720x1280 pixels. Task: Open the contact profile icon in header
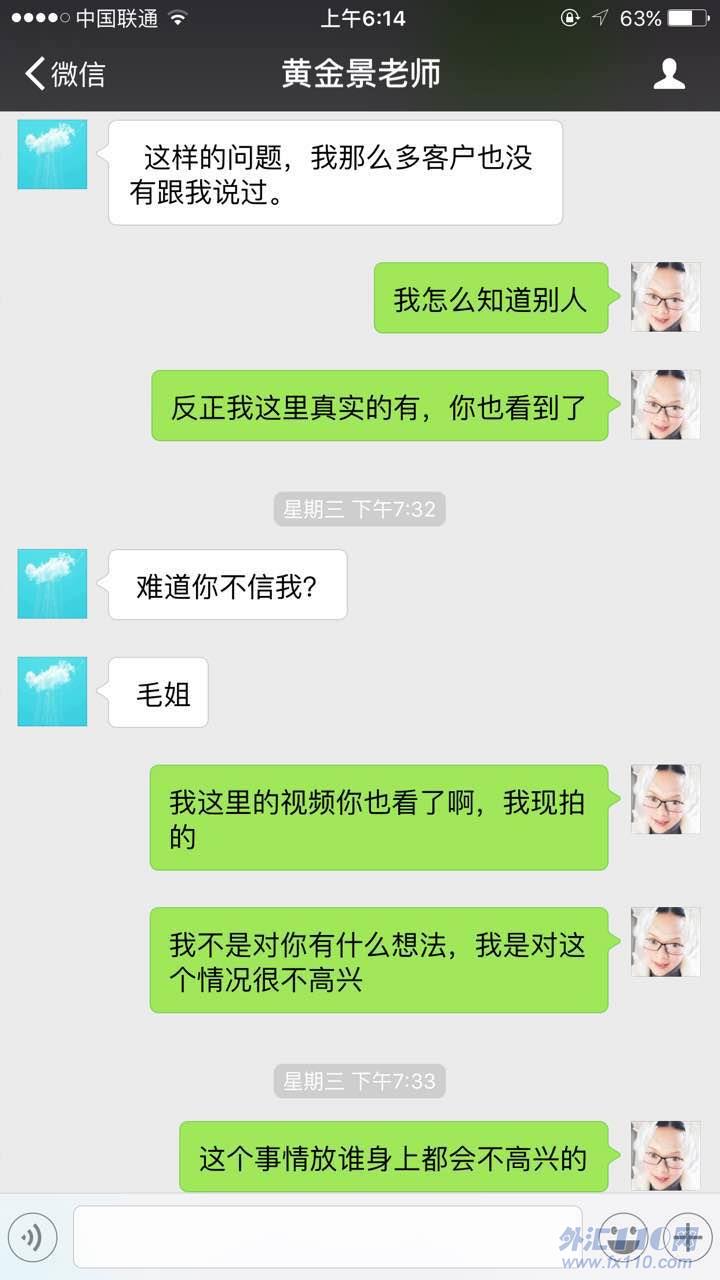[x=669, y=74]
